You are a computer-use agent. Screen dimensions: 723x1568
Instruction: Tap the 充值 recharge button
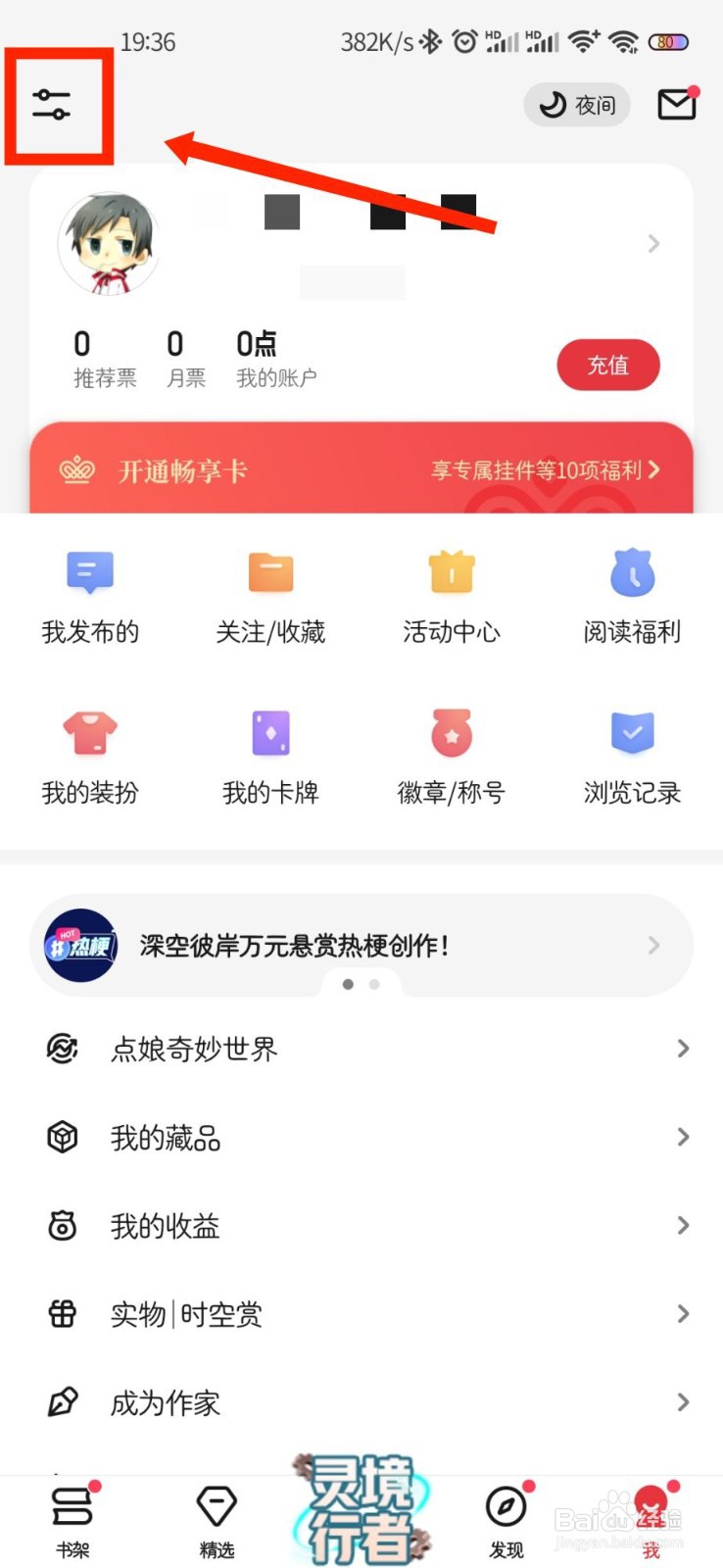[x=607, y=366]
